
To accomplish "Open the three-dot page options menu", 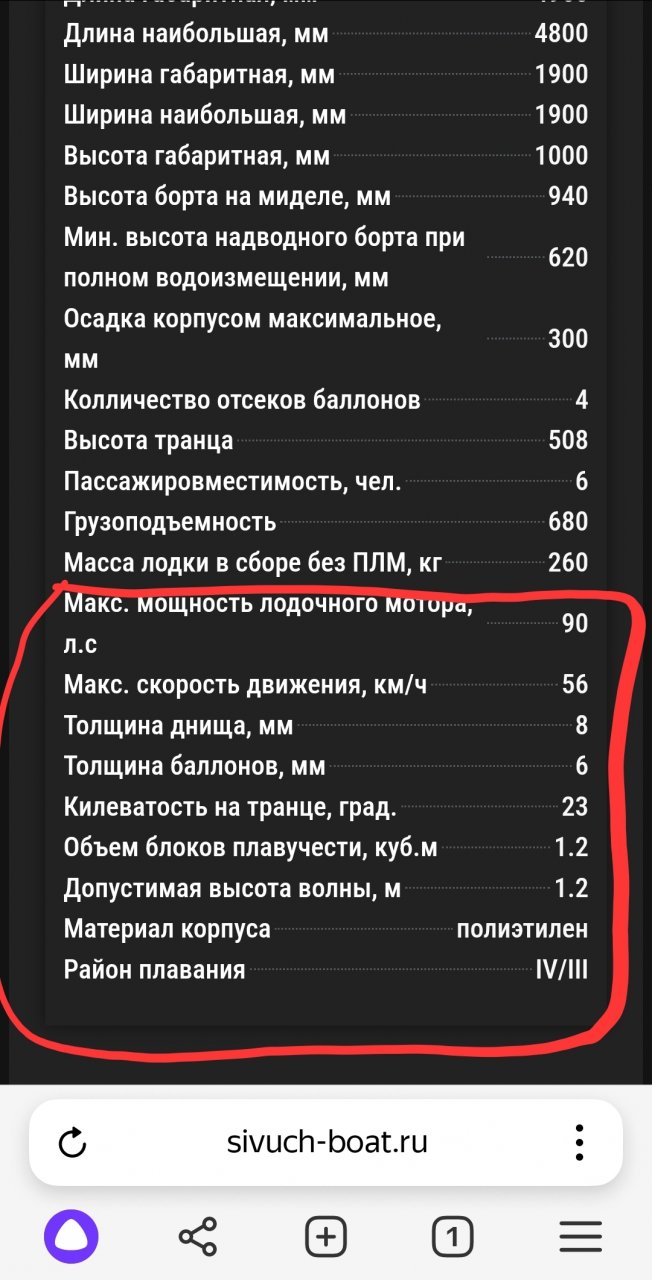I will (579, 1142).
